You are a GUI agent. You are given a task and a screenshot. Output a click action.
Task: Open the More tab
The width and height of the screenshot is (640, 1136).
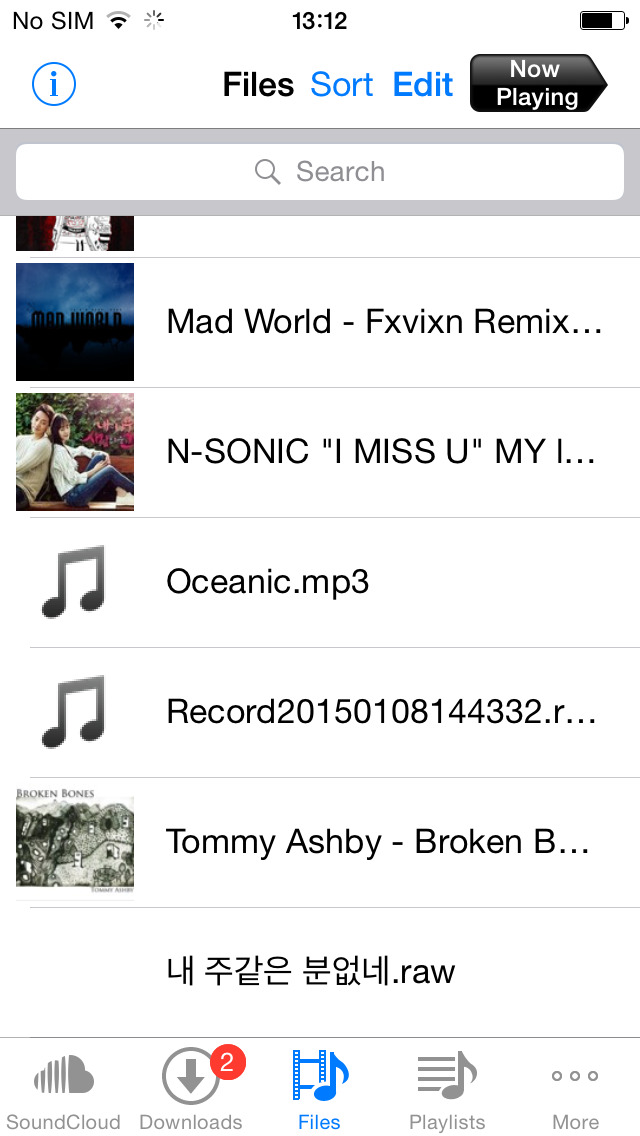pyautogui.click(x=575, y=1088)
